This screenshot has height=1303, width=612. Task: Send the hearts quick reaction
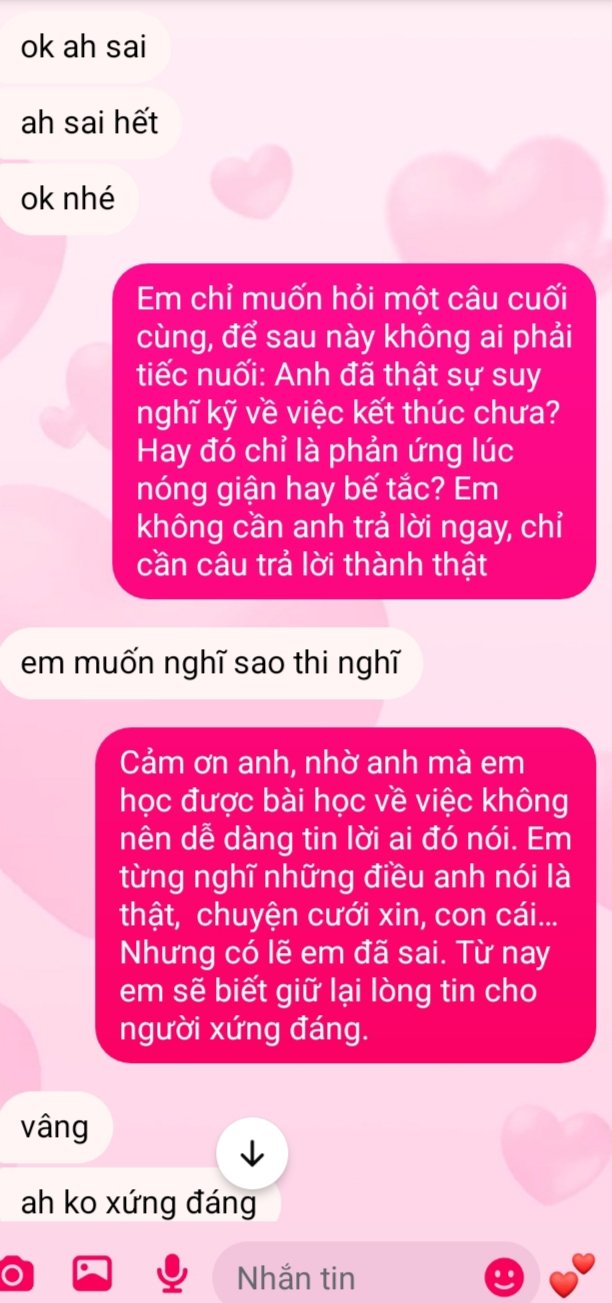point(573,1275)
